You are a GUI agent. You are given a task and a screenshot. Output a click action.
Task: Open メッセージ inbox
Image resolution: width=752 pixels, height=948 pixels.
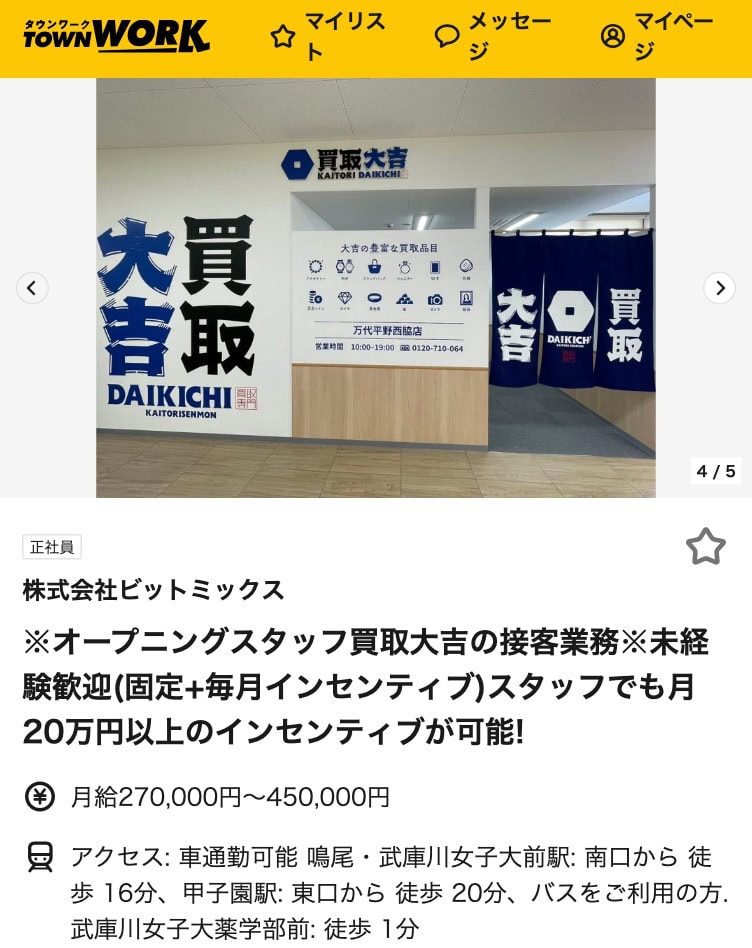pyautogui.click(x=492, y=36)
